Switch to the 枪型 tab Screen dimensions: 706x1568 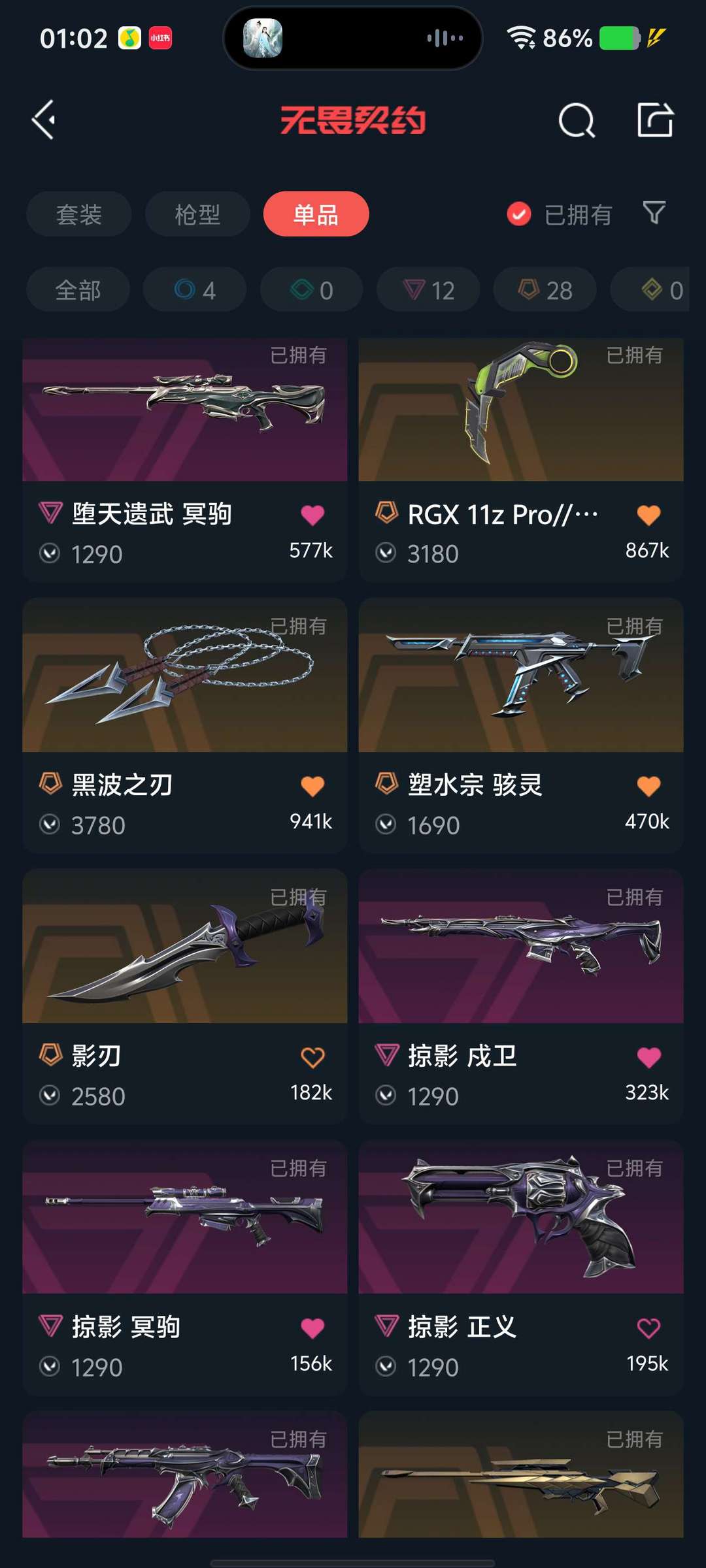[x=197, y=214]
